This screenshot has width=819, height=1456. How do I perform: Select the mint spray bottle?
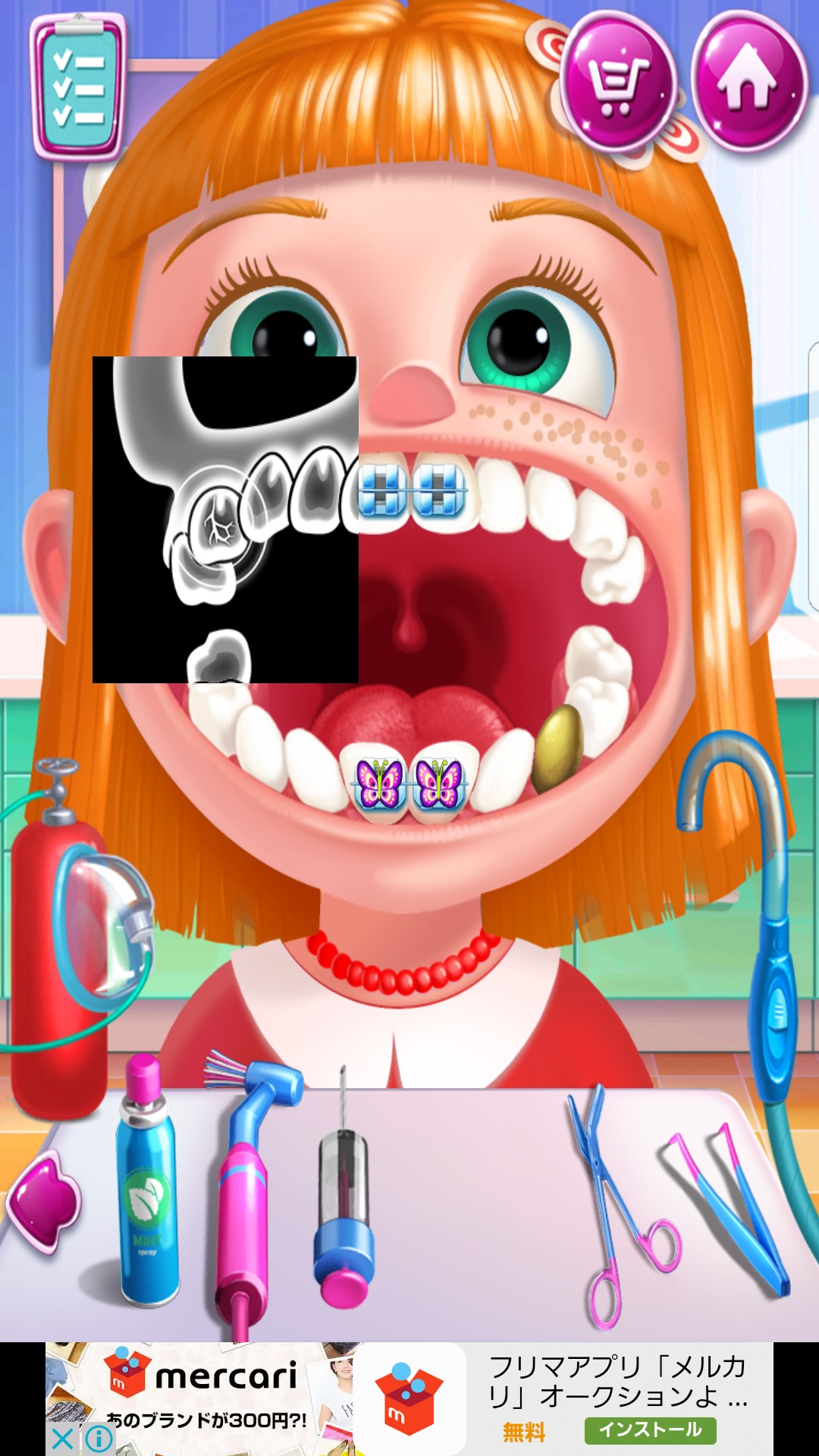pos(147,1182)
